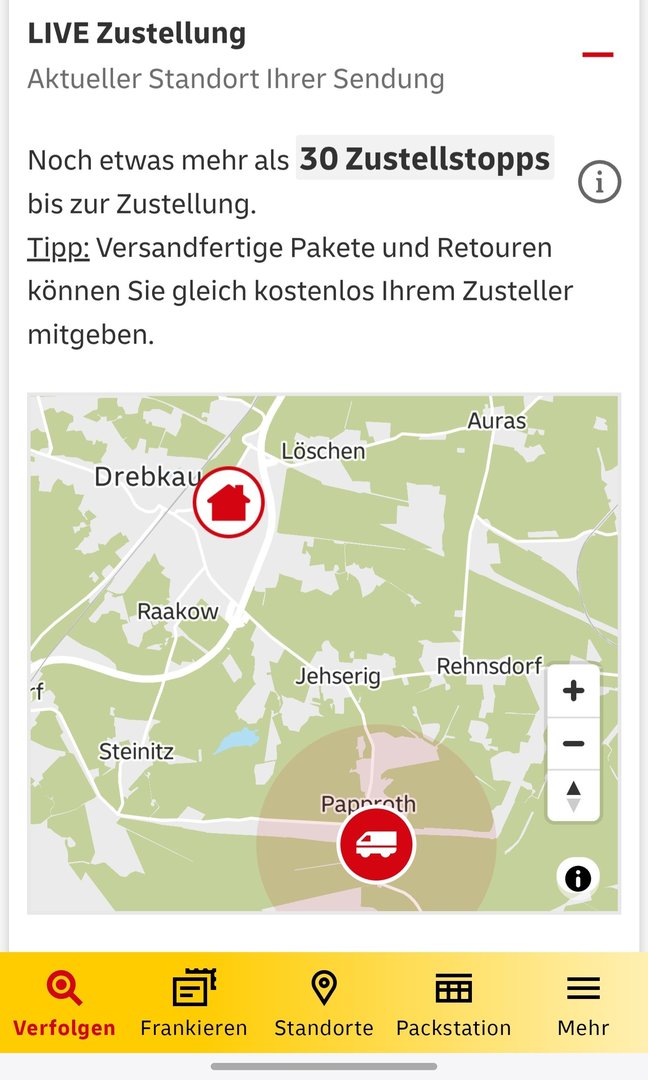Open the Frankieren tab

[x=194, y=1004]
